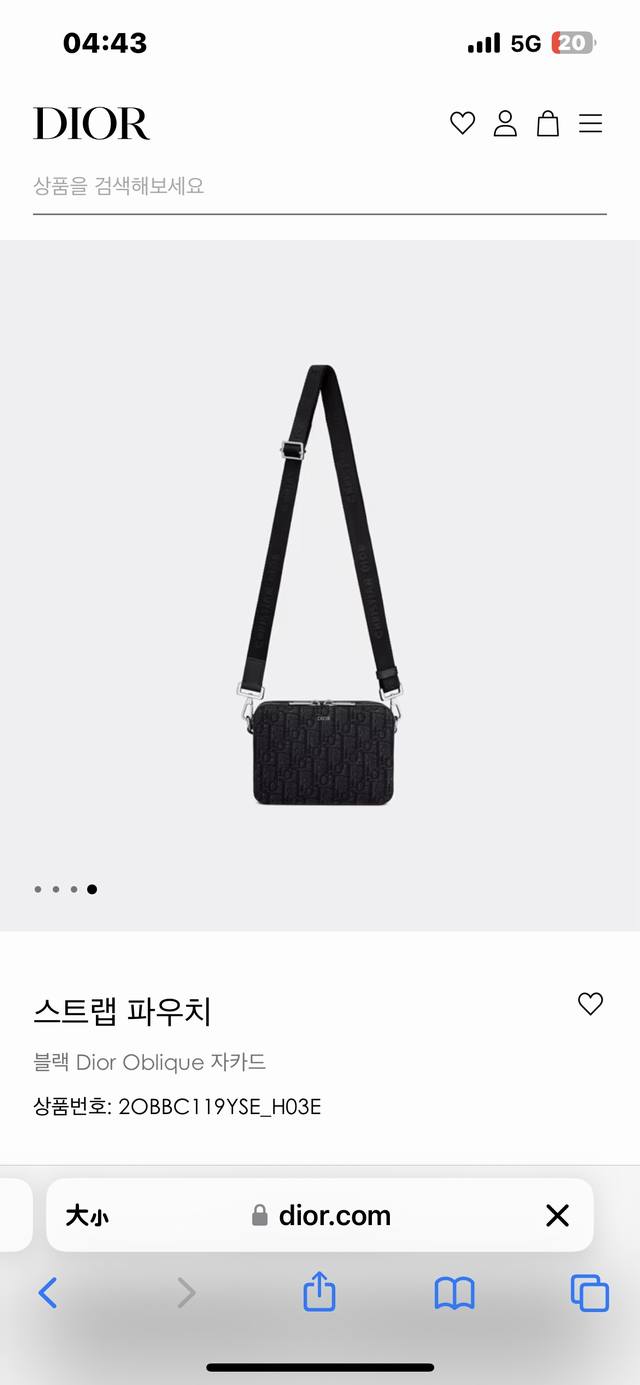
Task: Open the shopping bag
Action: pyautogui.click(x=548, y=123)
